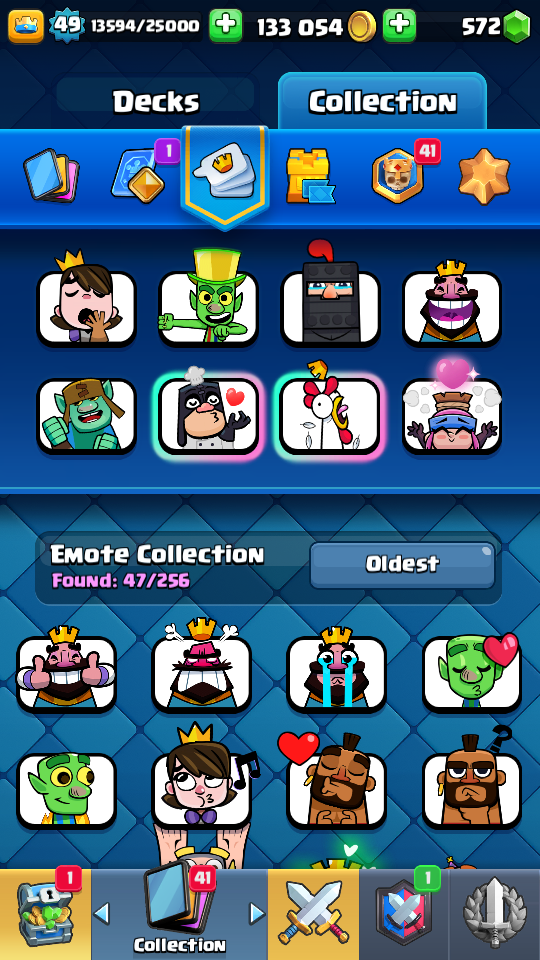The width and height of the screenshot is (540, 960).
Task: Go to the battle crossed swords tab
Action: coord(313,914)
